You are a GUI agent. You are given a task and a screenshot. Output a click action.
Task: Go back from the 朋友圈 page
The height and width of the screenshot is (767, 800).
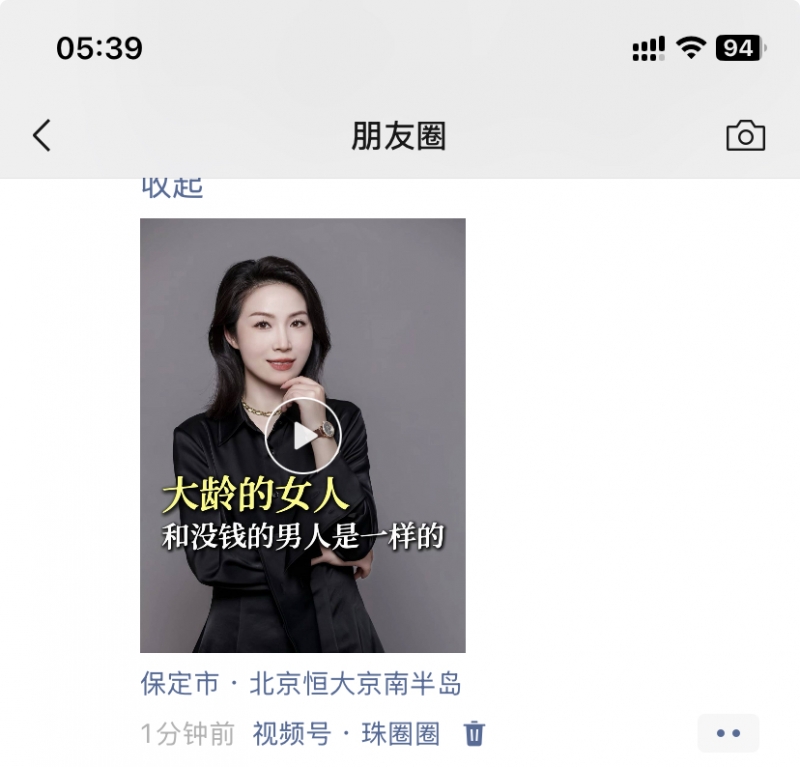pyautogui.click(x=42, y=136)
